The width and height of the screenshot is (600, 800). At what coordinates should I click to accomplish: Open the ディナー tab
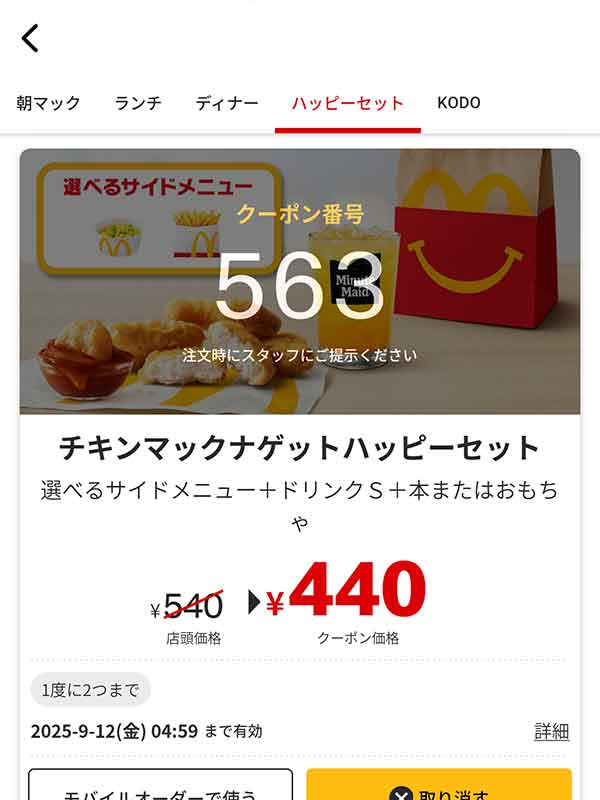point(227,103)
